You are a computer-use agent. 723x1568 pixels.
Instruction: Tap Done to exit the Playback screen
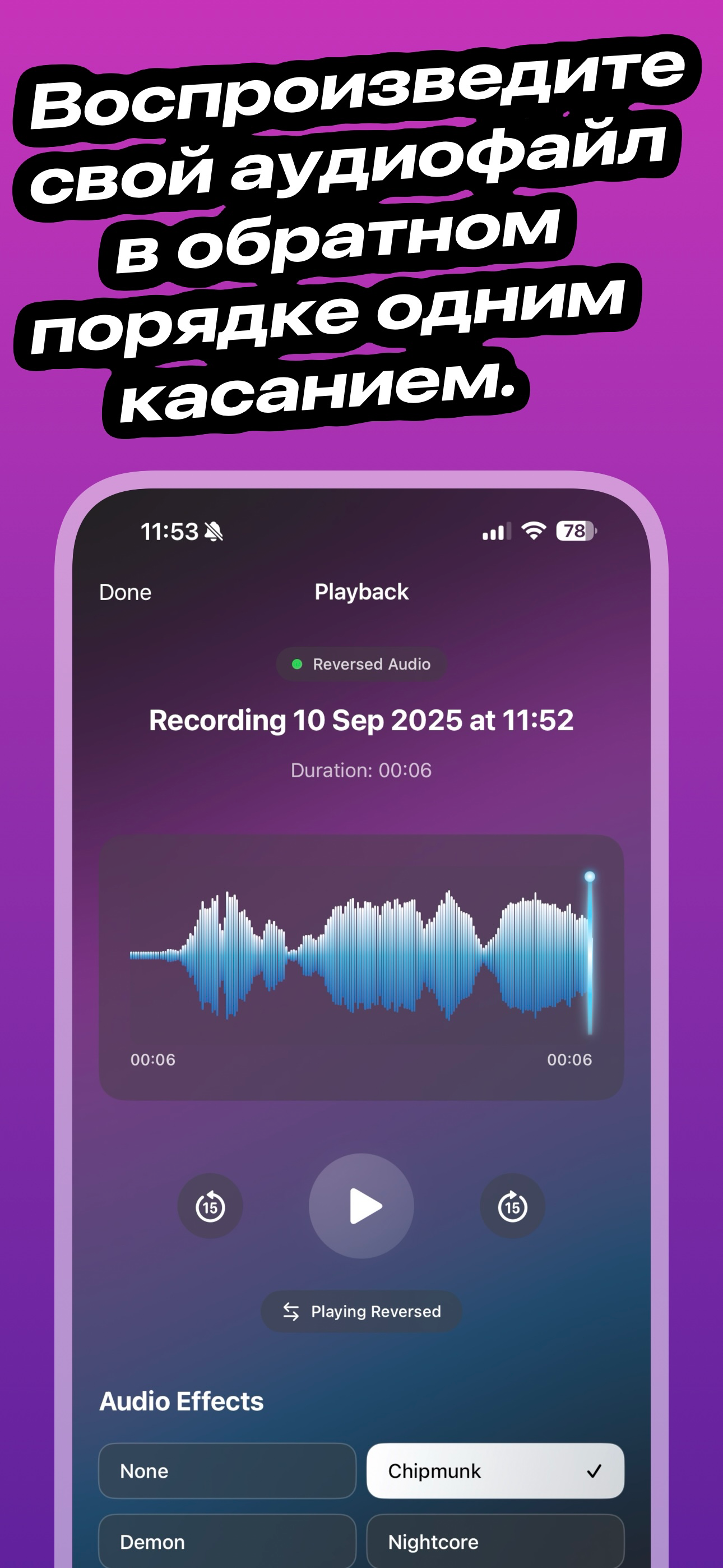pos(125,592)
